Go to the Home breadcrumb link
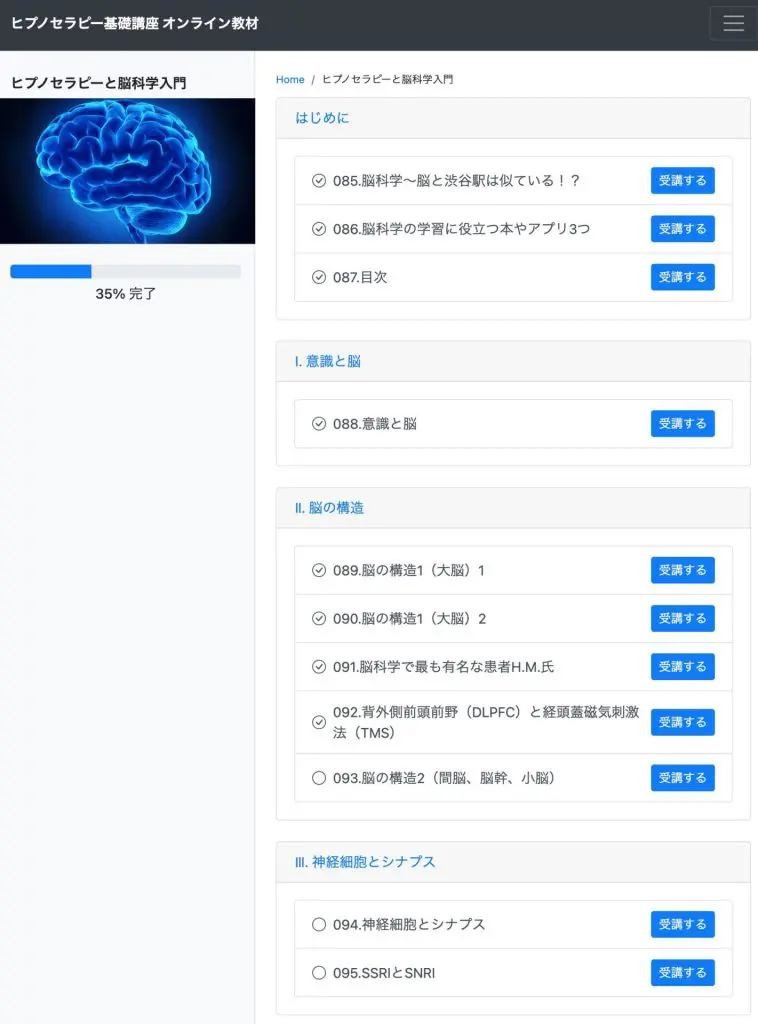 (x=290, y=79)
